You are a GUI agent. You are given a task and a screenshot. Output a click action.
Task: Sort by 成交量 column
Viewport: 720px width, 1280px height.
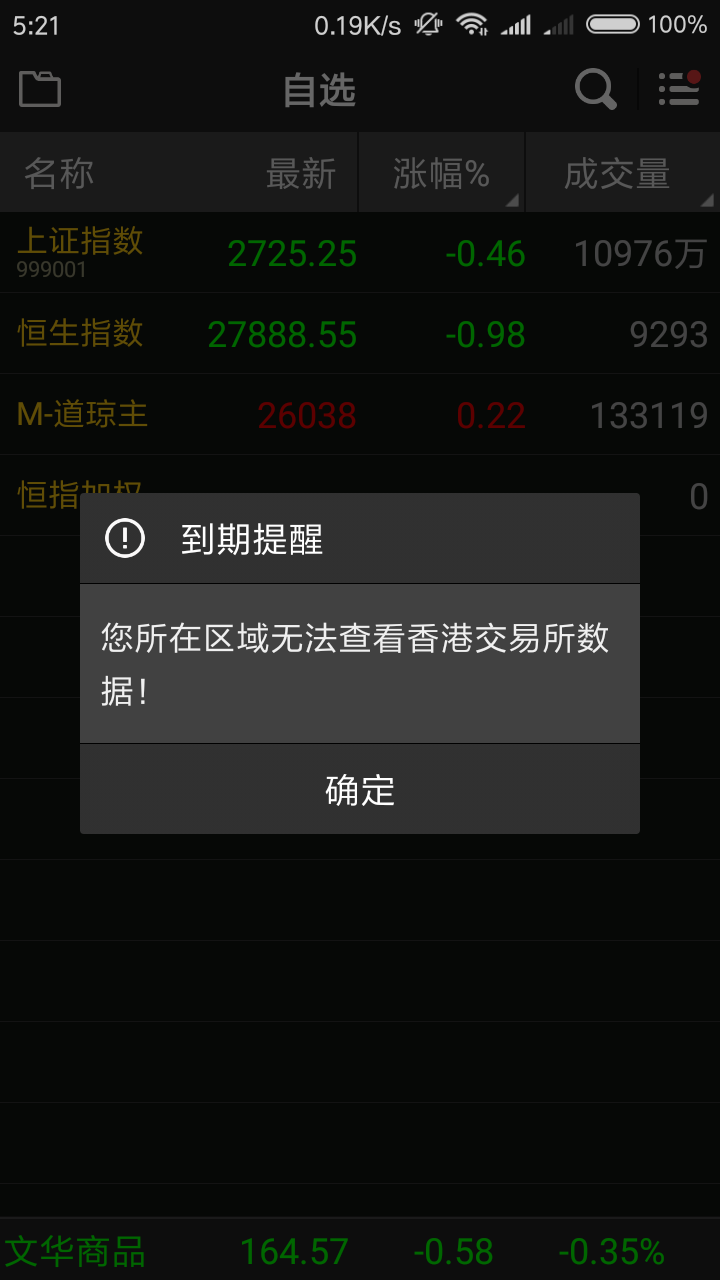[617, 174]
